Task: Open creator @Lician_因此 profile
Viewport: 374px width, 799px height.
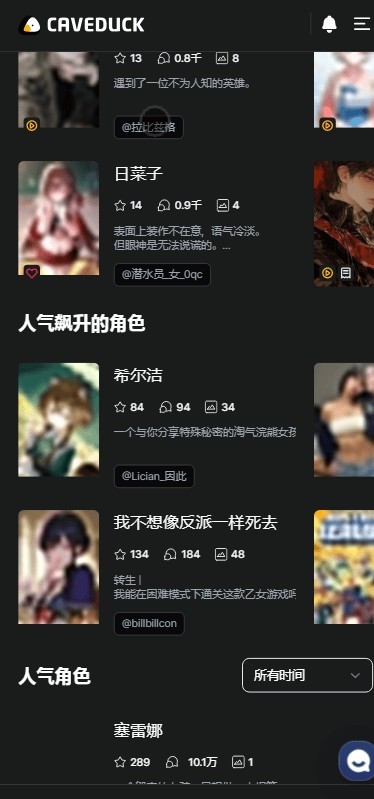Action: [x=154, y=476]
